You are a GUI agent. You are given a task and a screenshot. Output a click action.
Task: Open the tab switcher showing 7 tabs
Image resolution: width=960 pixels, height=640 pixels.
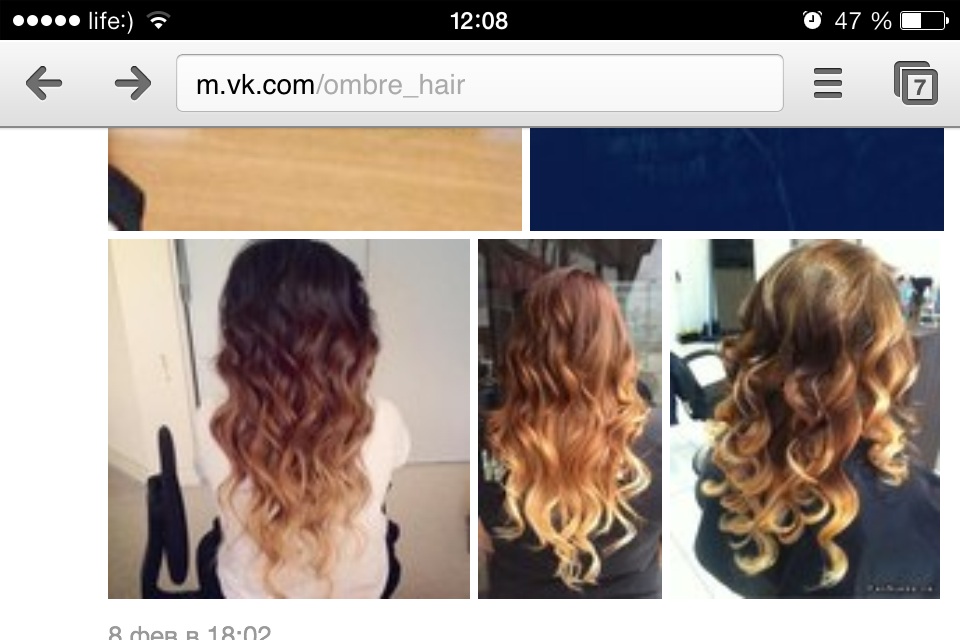pyautogui.click(x=916, y=84)
